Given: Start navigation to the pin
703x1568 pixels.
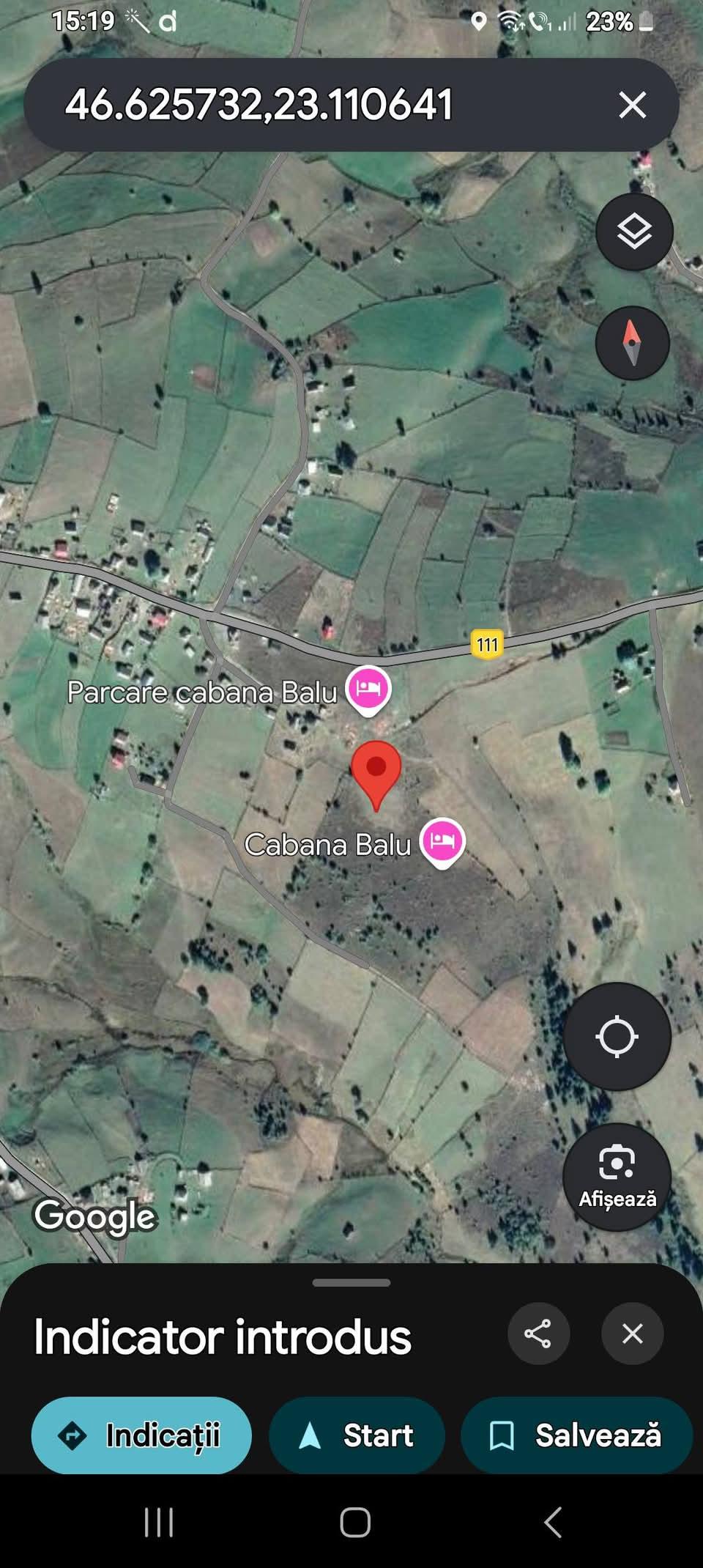Looking at the screenshot, I should (357, 1435).
